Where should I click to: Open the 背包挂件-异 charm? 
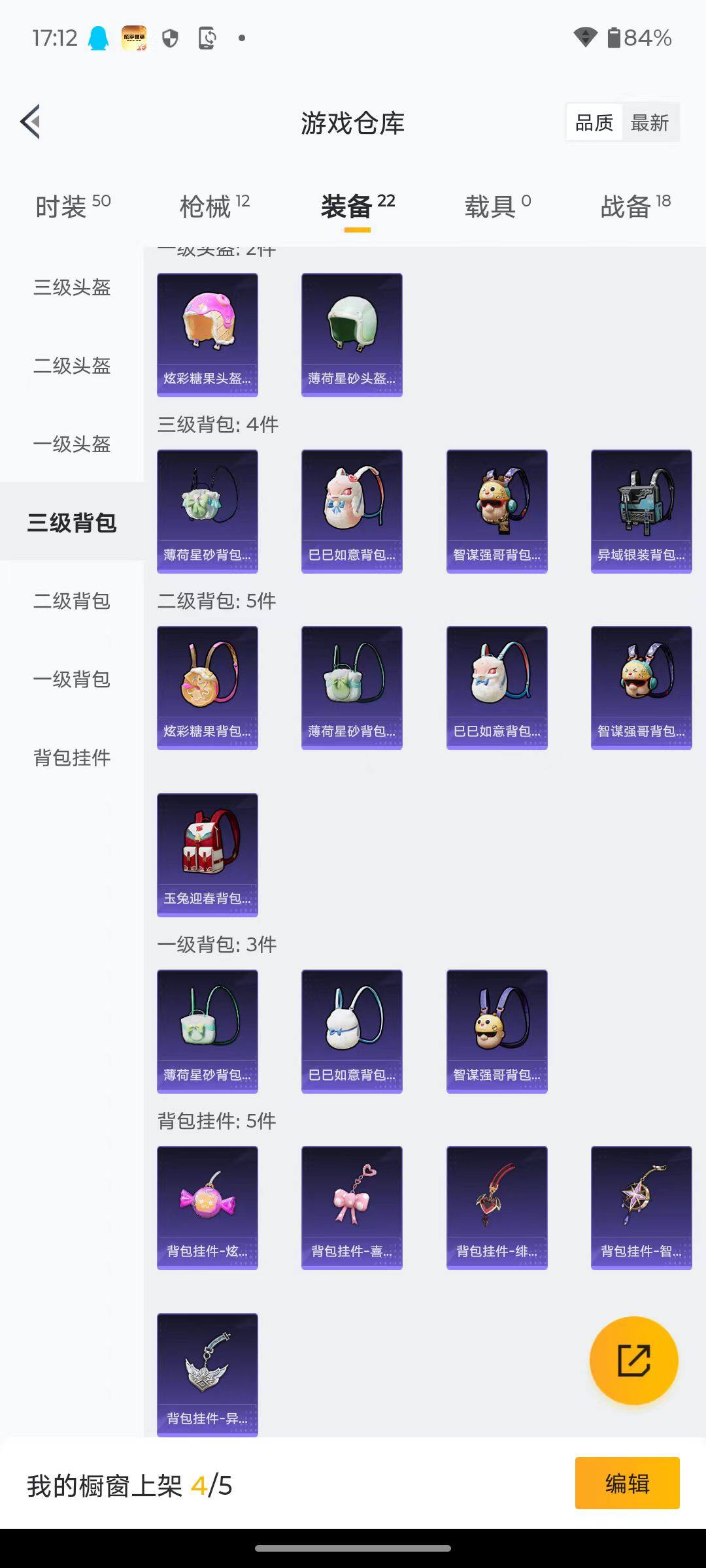207,1375
